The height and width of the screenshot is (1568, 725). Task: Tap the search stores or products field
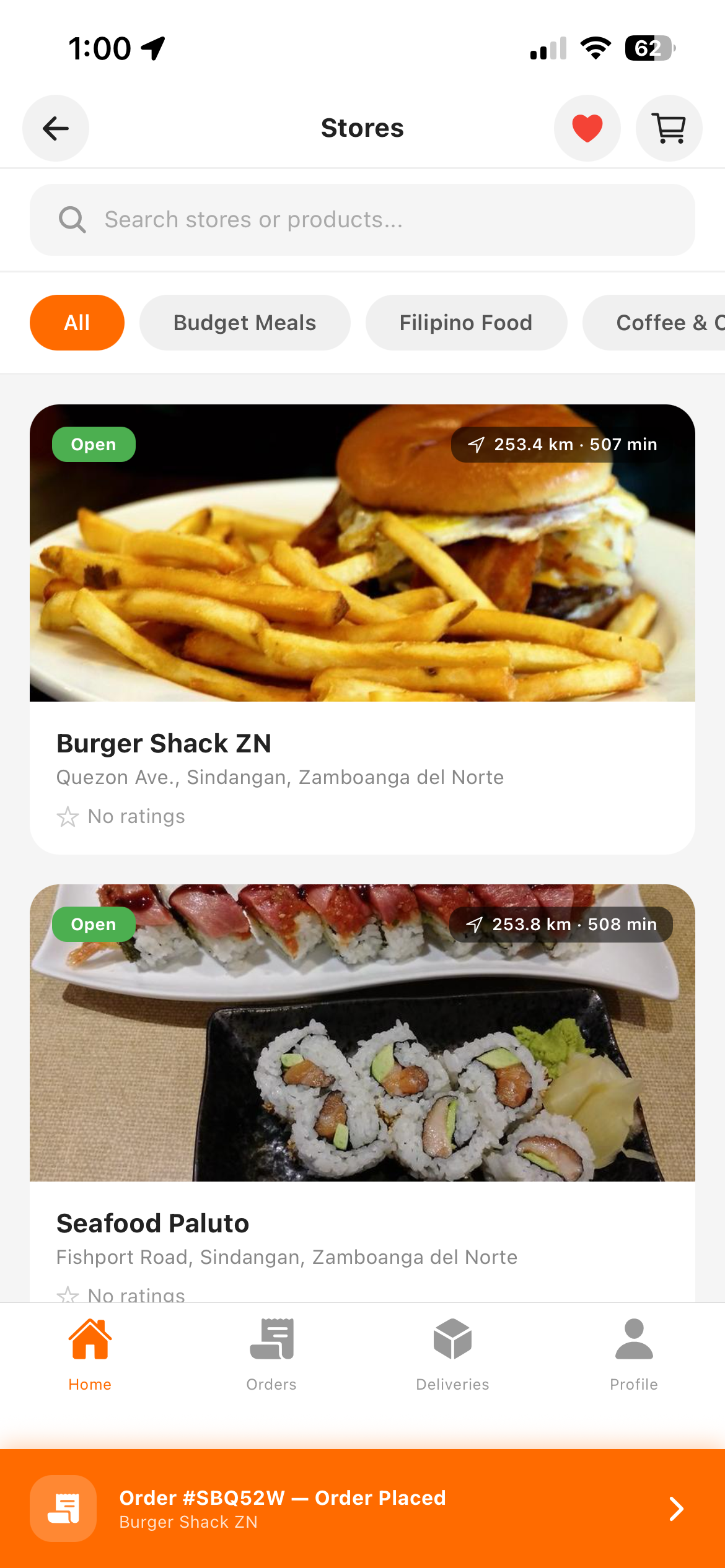(x=362, y=219)
